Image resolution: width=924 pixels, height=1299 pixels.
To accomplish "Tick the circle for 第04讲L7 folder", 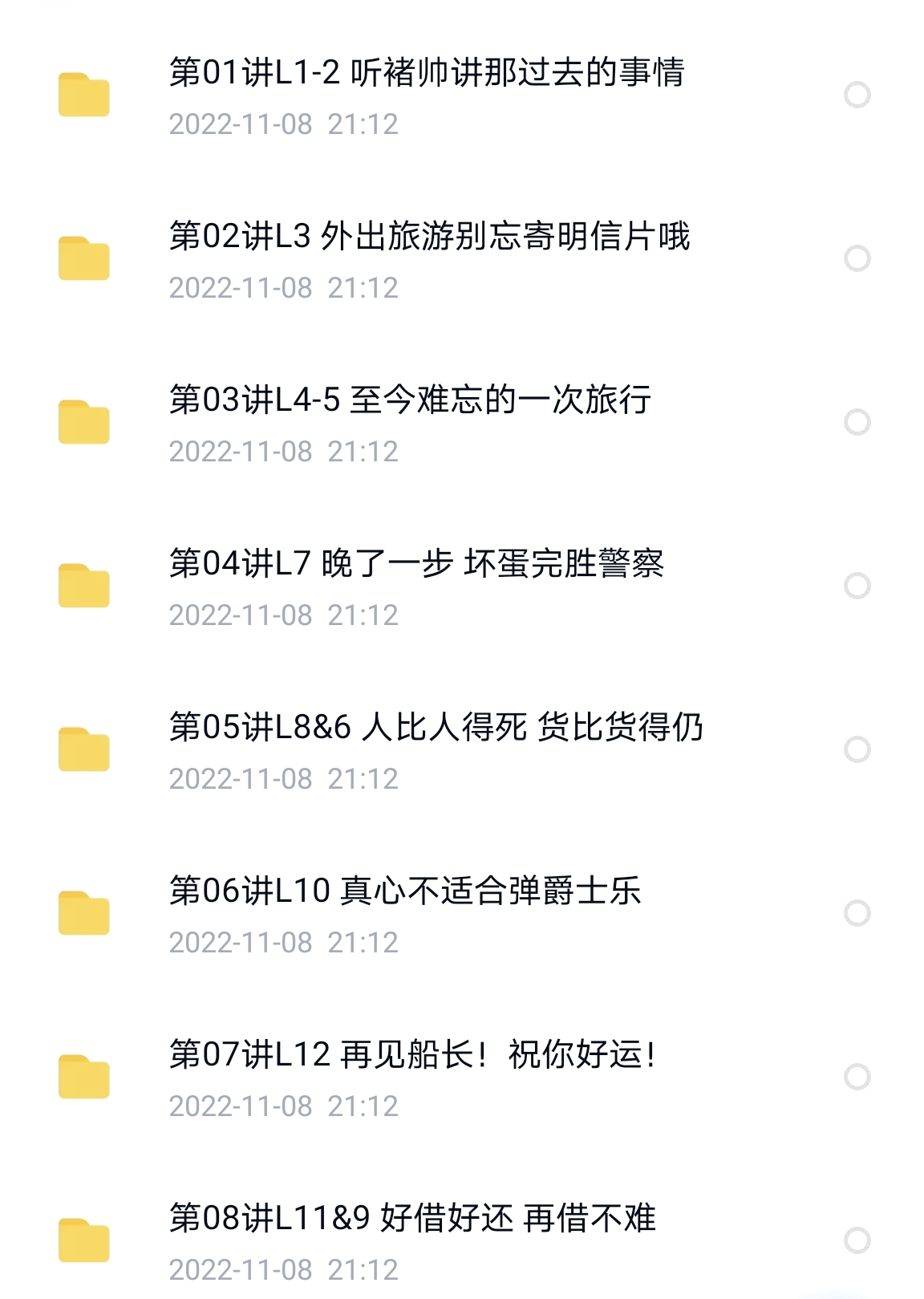I will (857, 586).
